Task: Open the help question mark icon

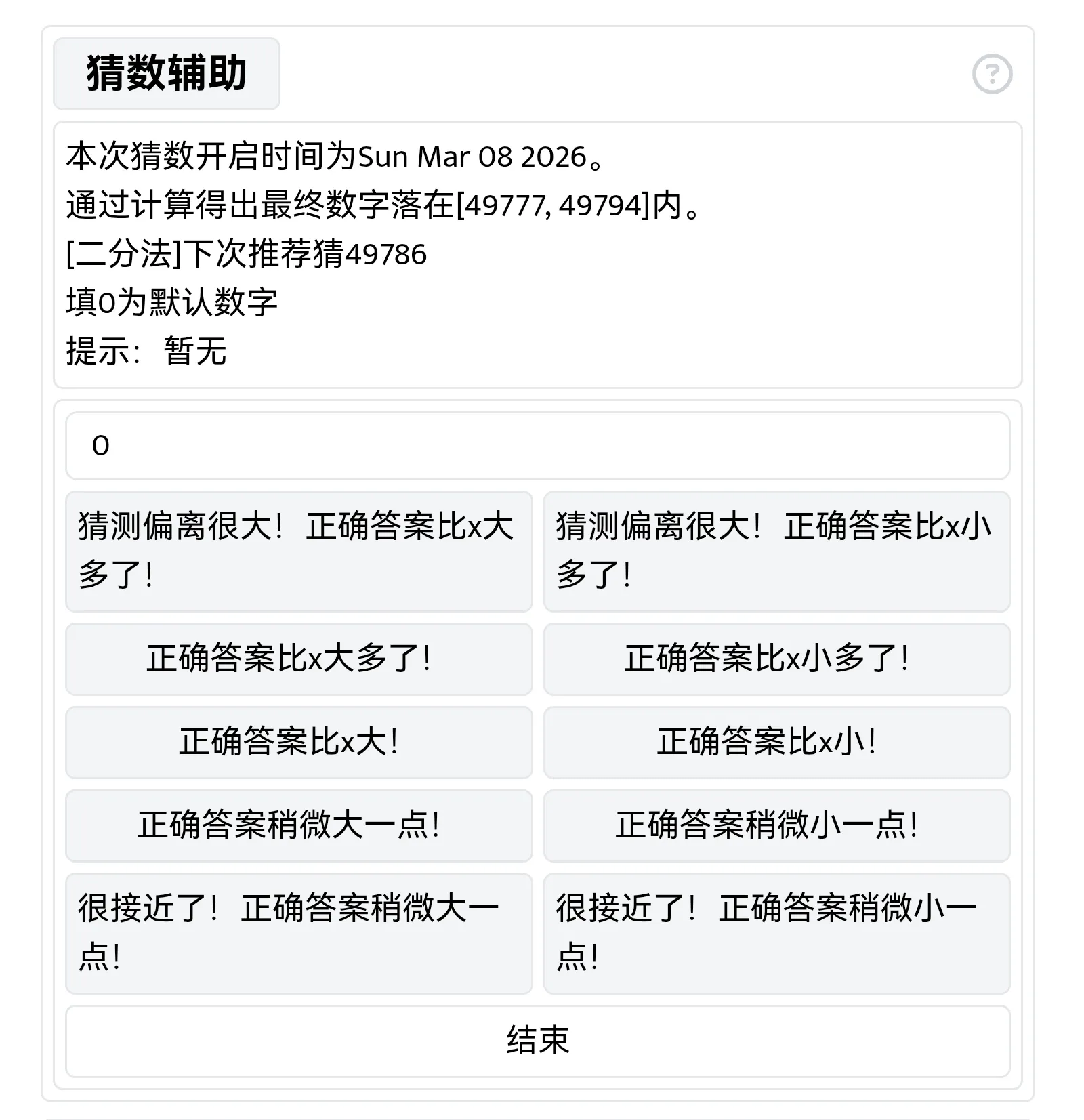Action: (992, 74)
